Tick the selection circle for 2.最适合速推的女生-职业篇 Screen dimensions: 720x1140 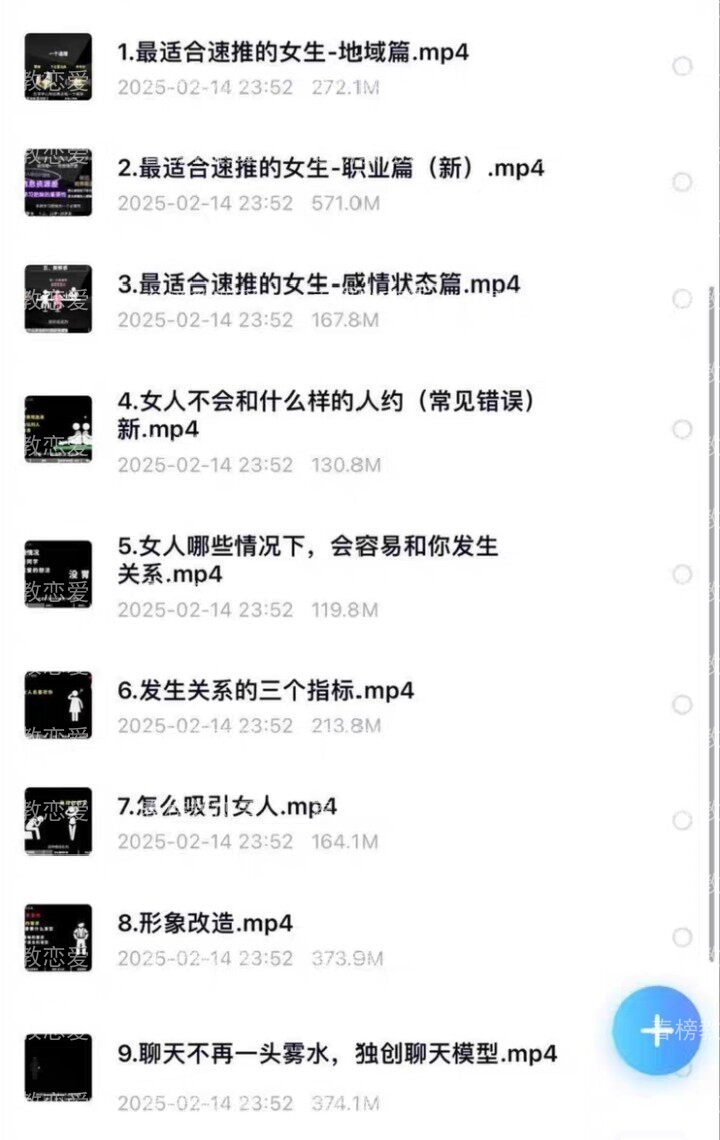pos(682,182)
